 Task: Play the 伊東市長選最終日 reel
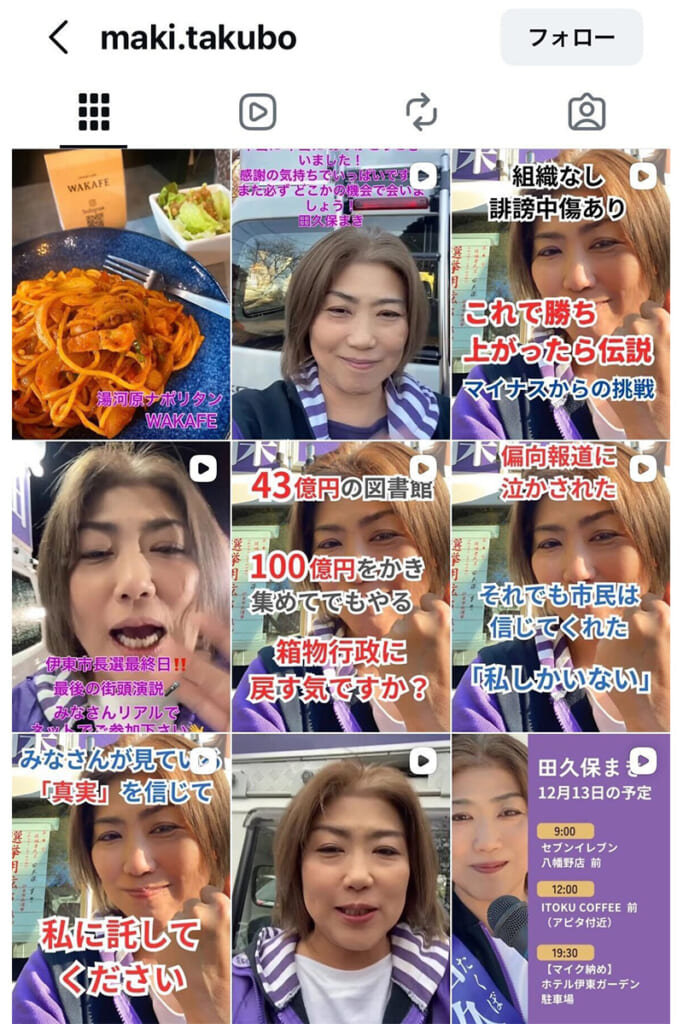(x=120, y=587)
